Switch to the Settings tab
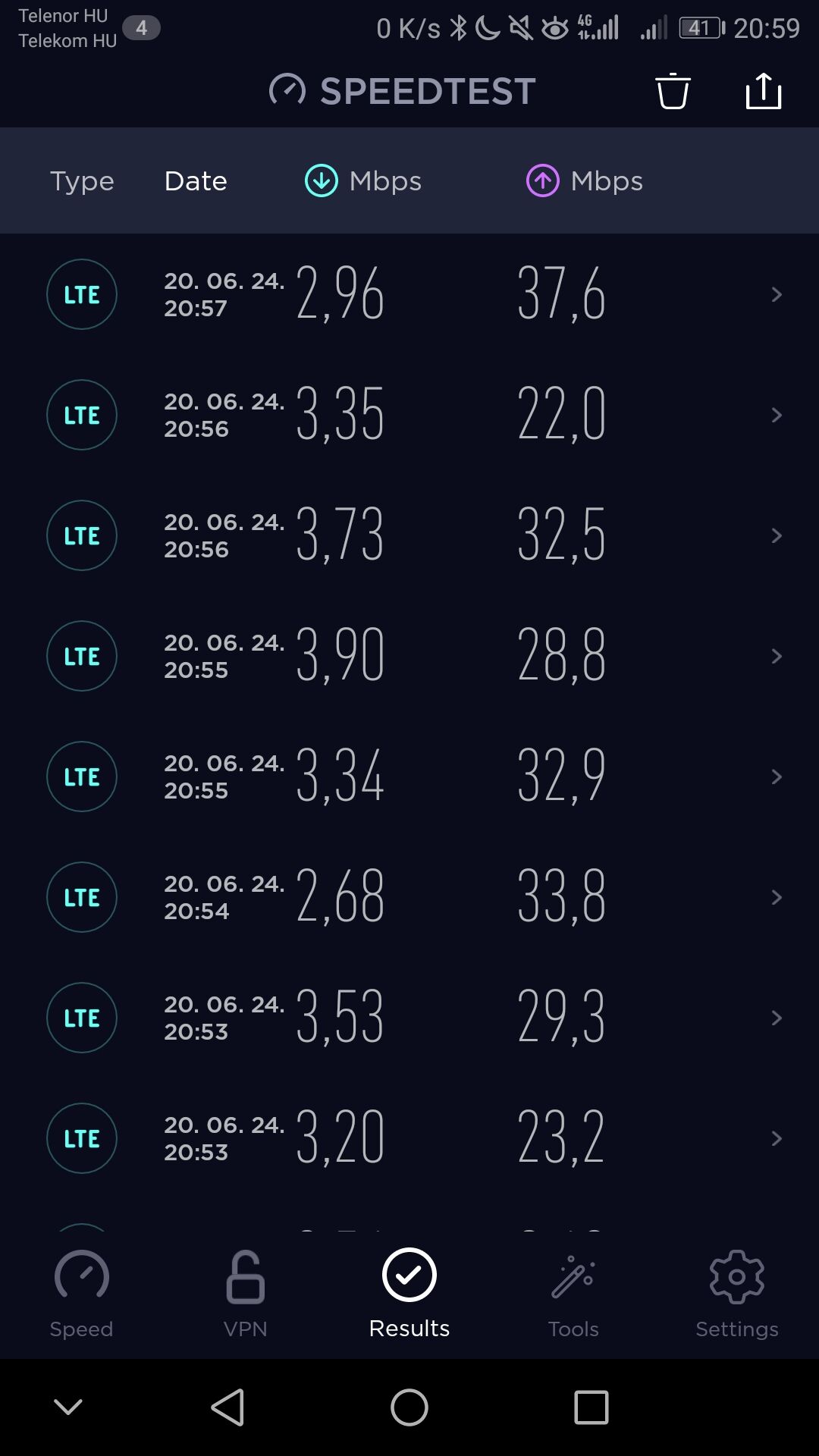The height and width of the screenshot is (1456, 819). 737,1294
